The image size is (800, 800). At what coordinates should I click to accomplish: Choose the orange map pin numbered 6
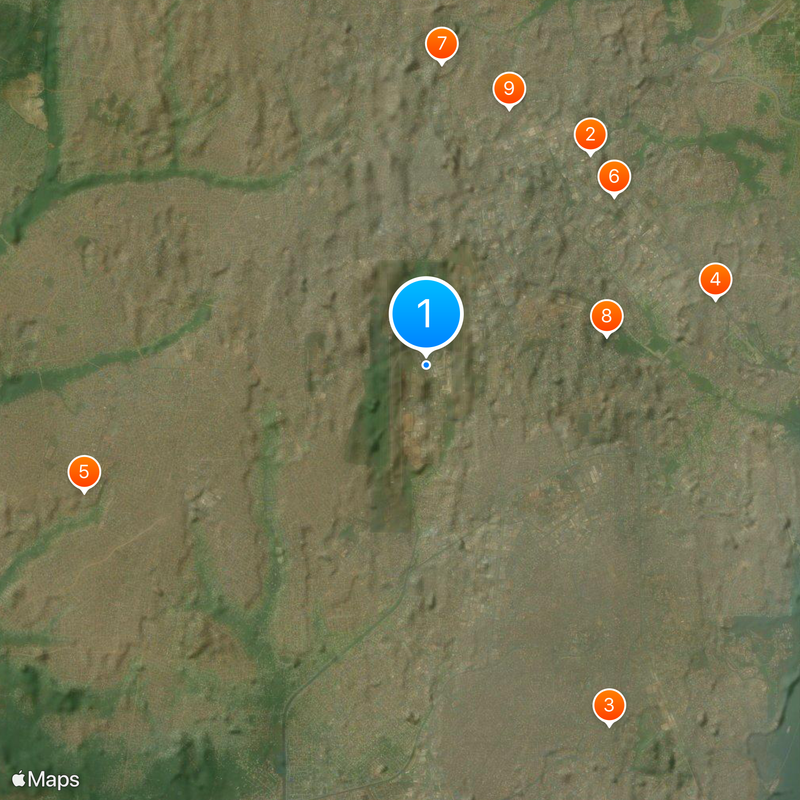coord(614,177)
